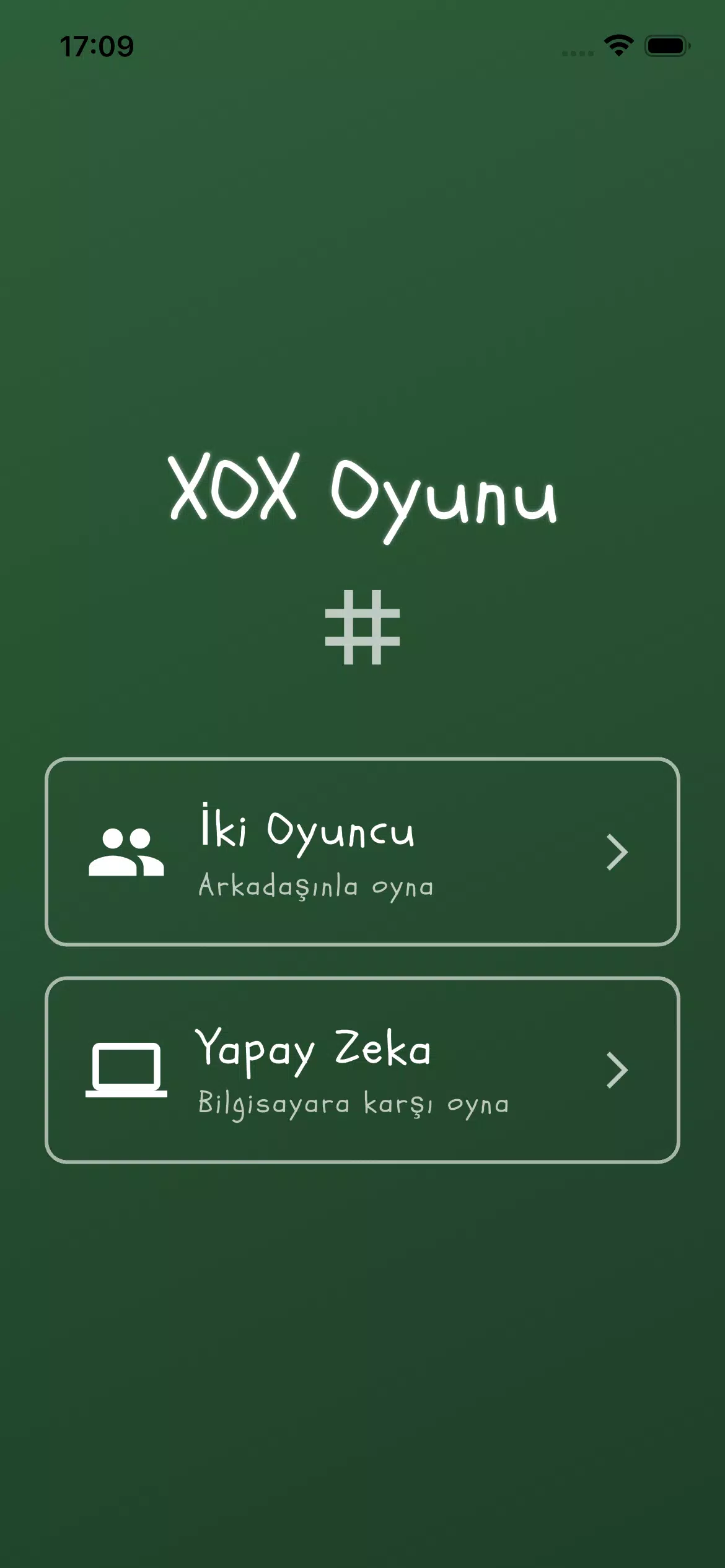Screen dimensions: 725x1568
Task: Click the chevron next to Arkadaşınla oyna
Action: [x=615, y=851]
